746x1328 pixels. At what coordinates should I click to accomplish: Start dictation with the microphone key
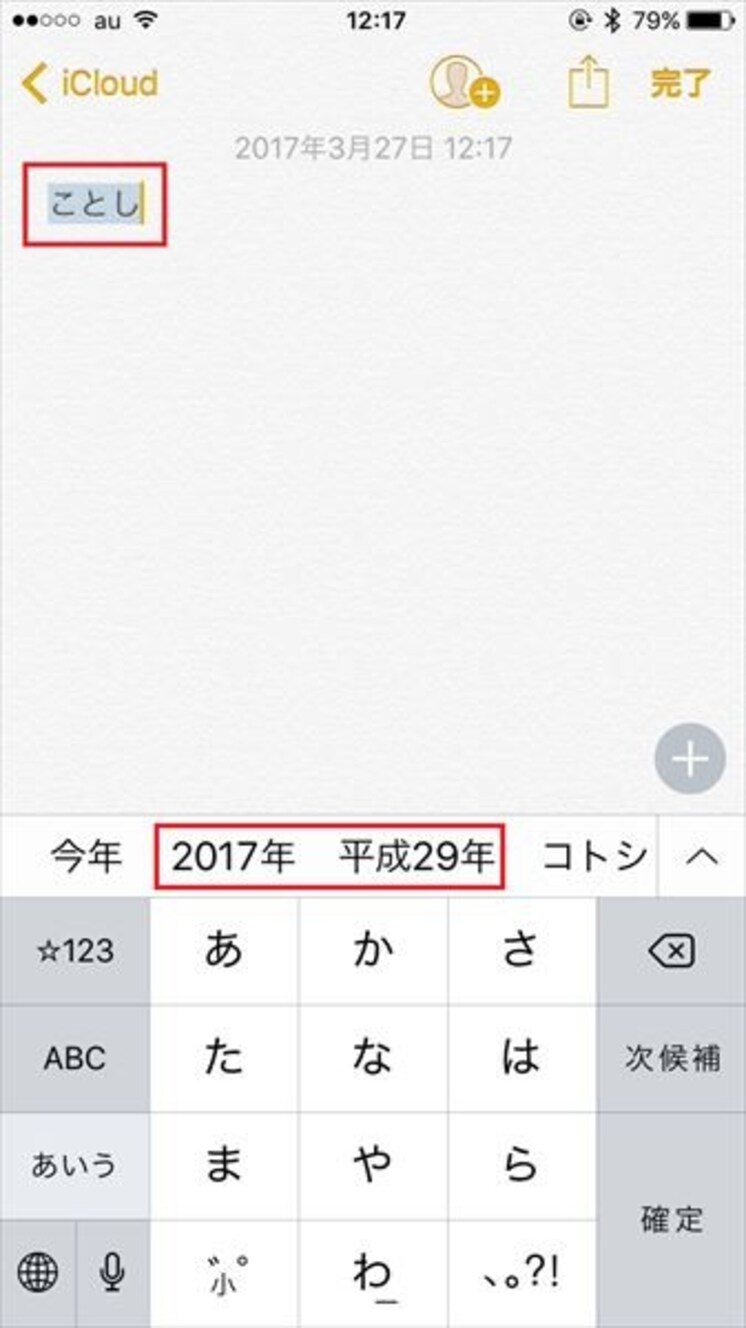point(113,1272)
